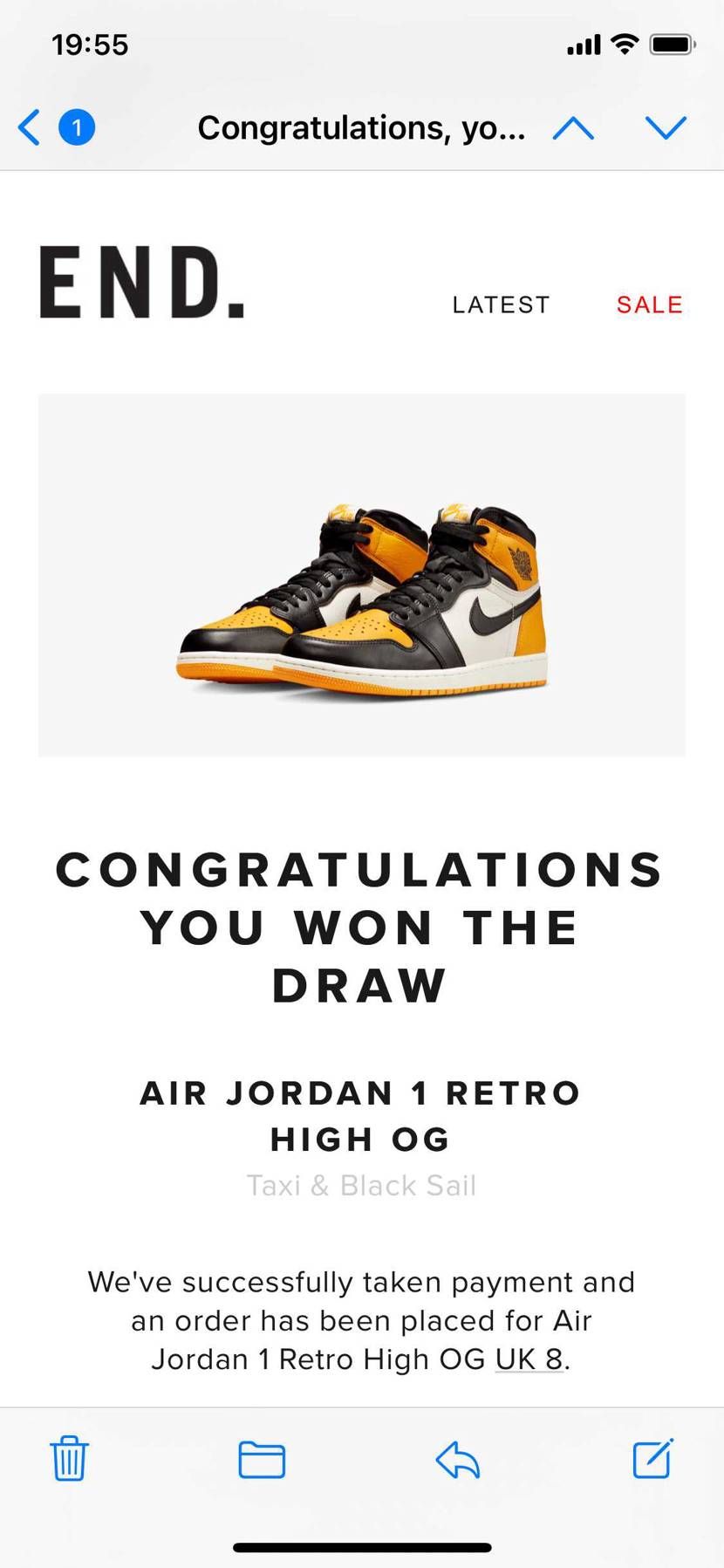
Task: Go to the previous email
Action: pos(573,128)
